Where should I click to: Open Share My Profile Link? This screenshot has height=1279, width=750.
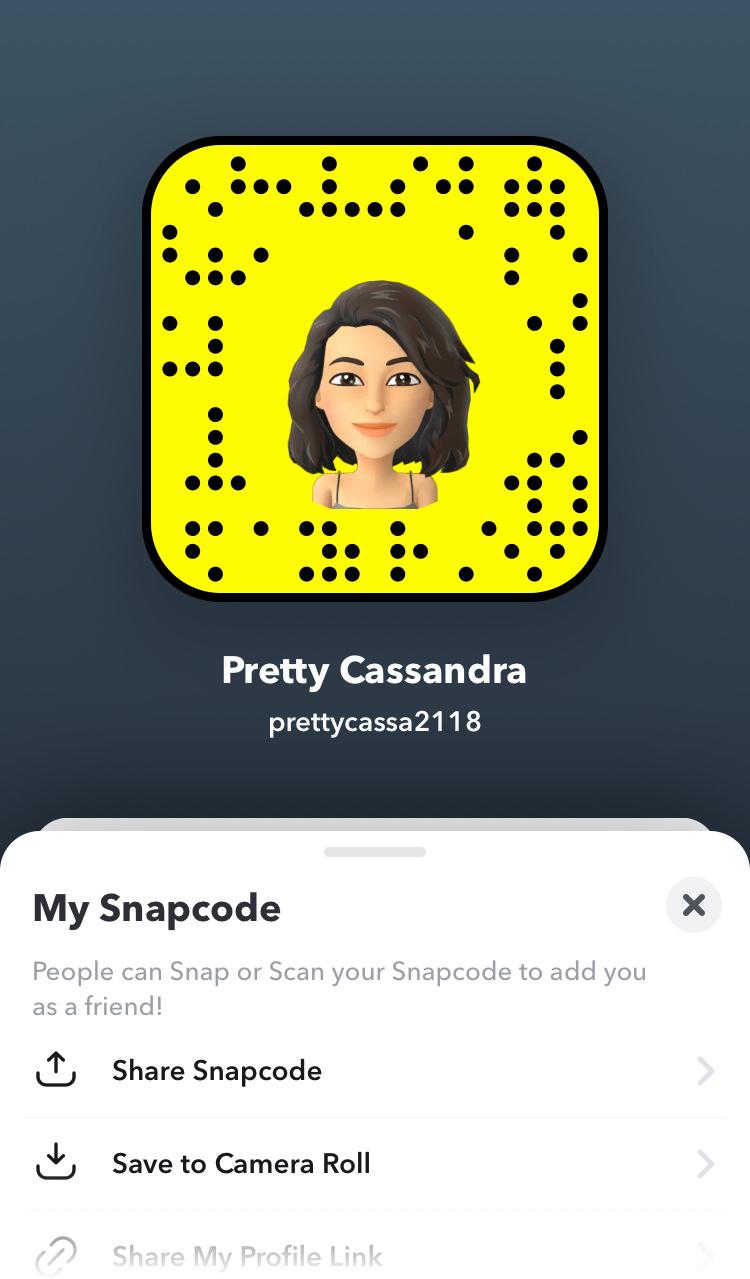247,1256
